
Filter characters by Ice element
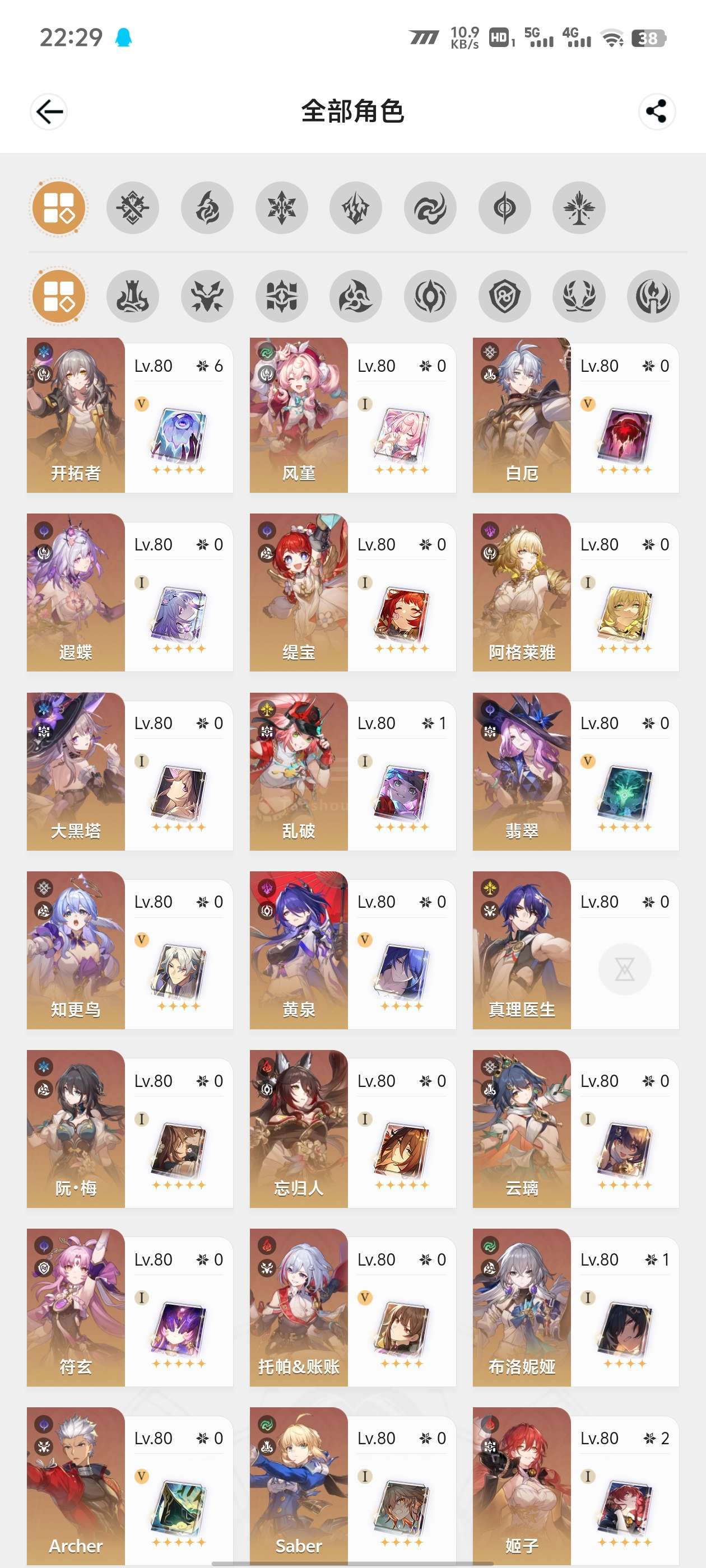click(x=281, y=208)
